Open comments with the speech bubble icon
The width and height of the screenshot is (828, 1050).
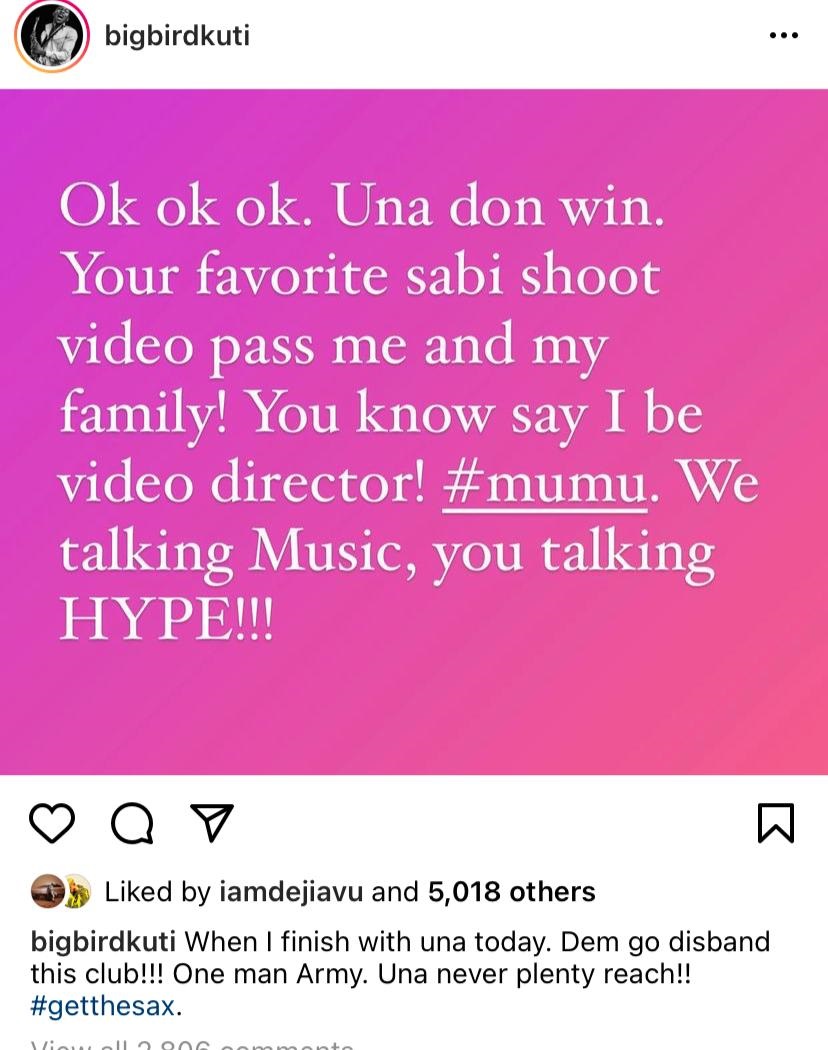pos(131,823)
